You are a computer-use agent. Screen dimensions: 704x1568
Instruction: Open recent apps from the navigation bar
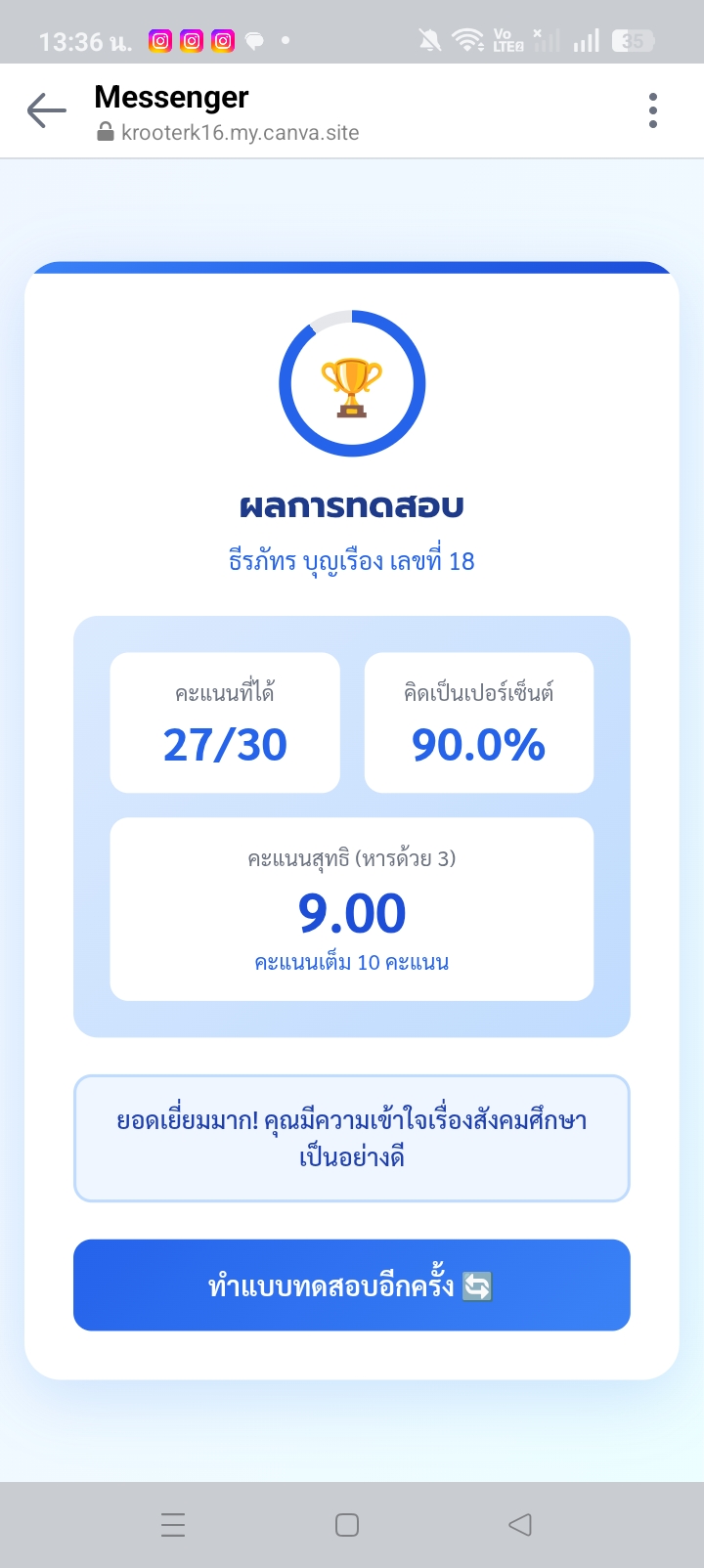point(173,1524)
